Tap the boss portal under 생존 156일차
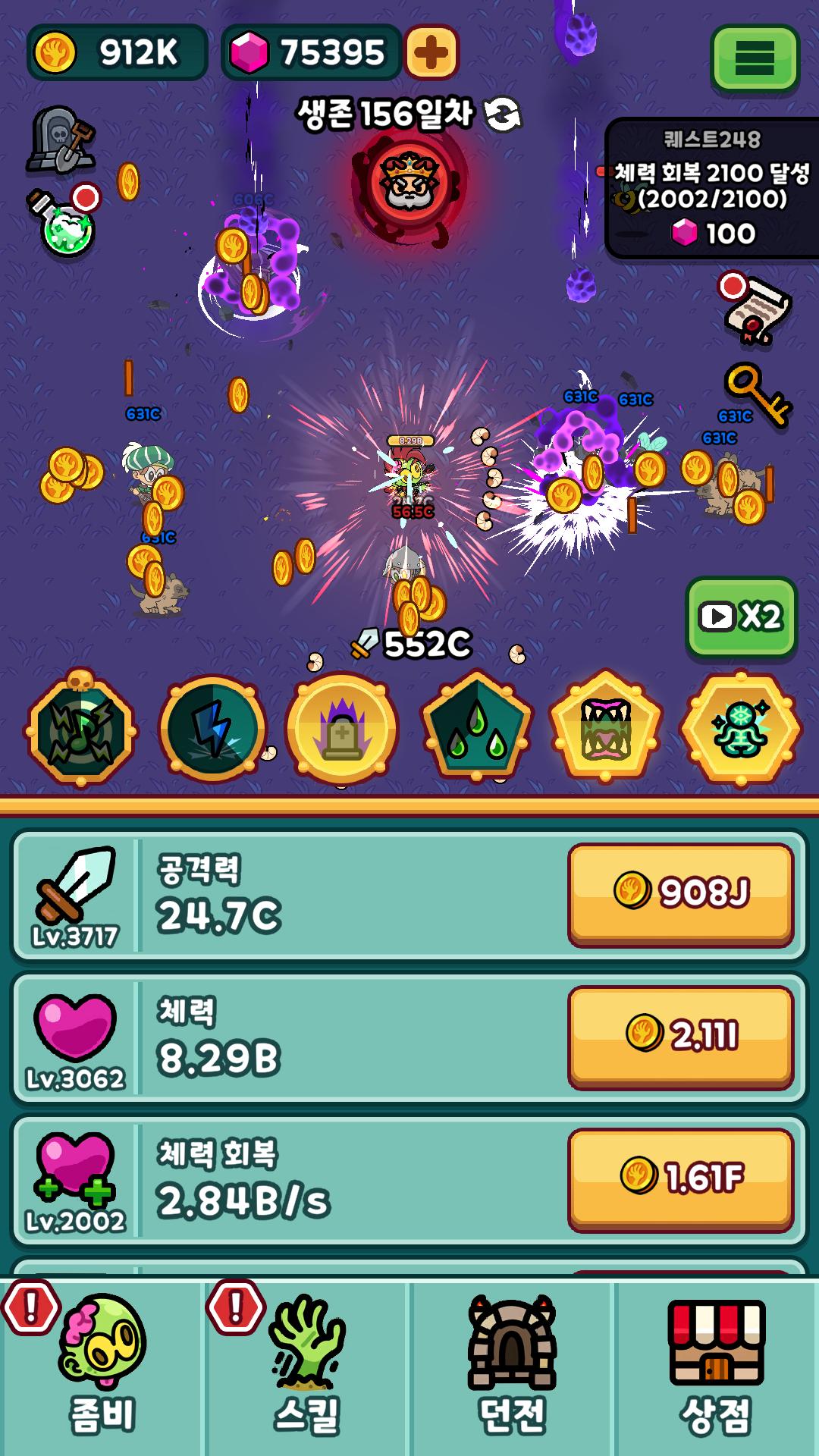The height and width of the screenshot is (1456, 819). [409, 184]
